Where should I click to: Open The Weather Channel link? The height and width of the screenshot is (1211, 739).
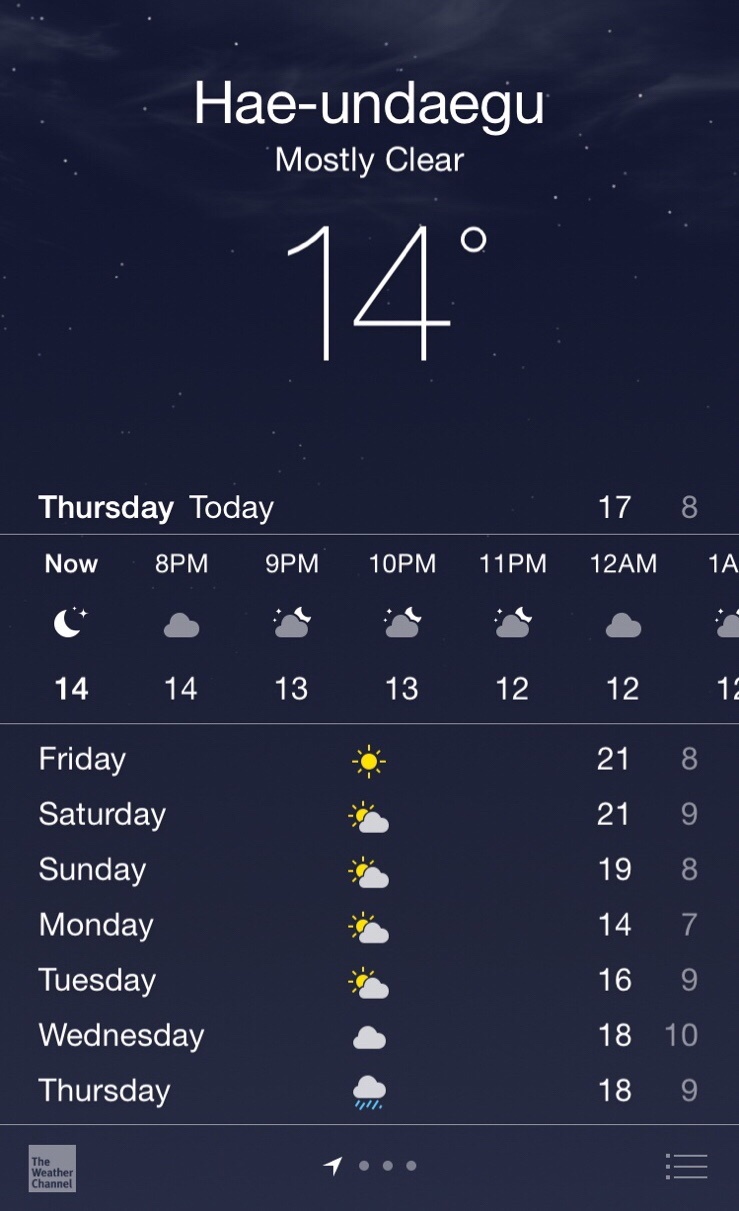tap(52, 1167)
